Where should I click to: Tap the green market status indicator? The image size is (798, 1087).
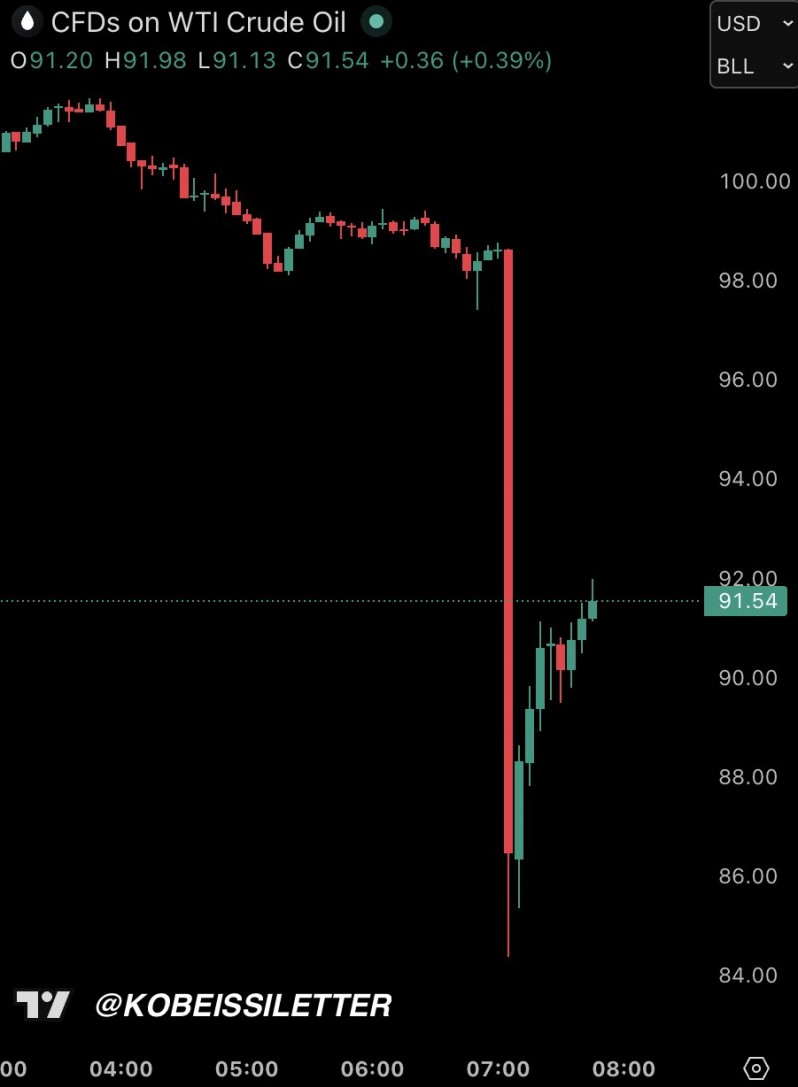click(x=376, y=20)
